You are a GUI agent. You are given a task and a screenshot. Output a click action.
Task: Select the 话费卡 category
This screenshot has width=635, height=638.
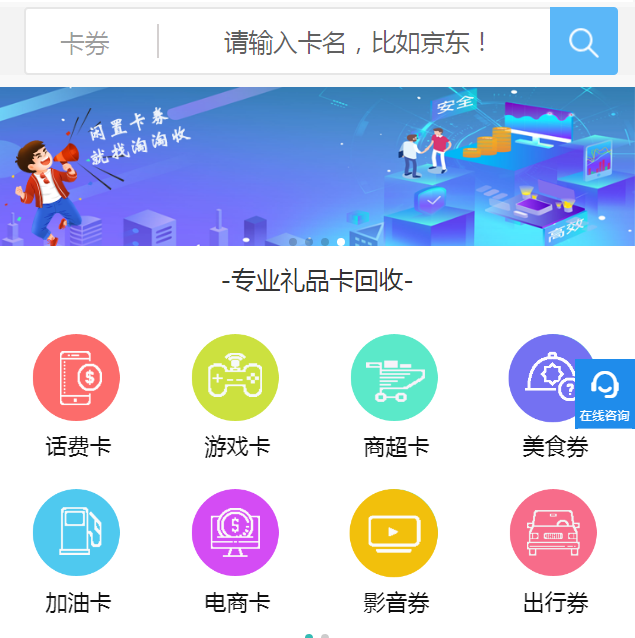point(77,378)
